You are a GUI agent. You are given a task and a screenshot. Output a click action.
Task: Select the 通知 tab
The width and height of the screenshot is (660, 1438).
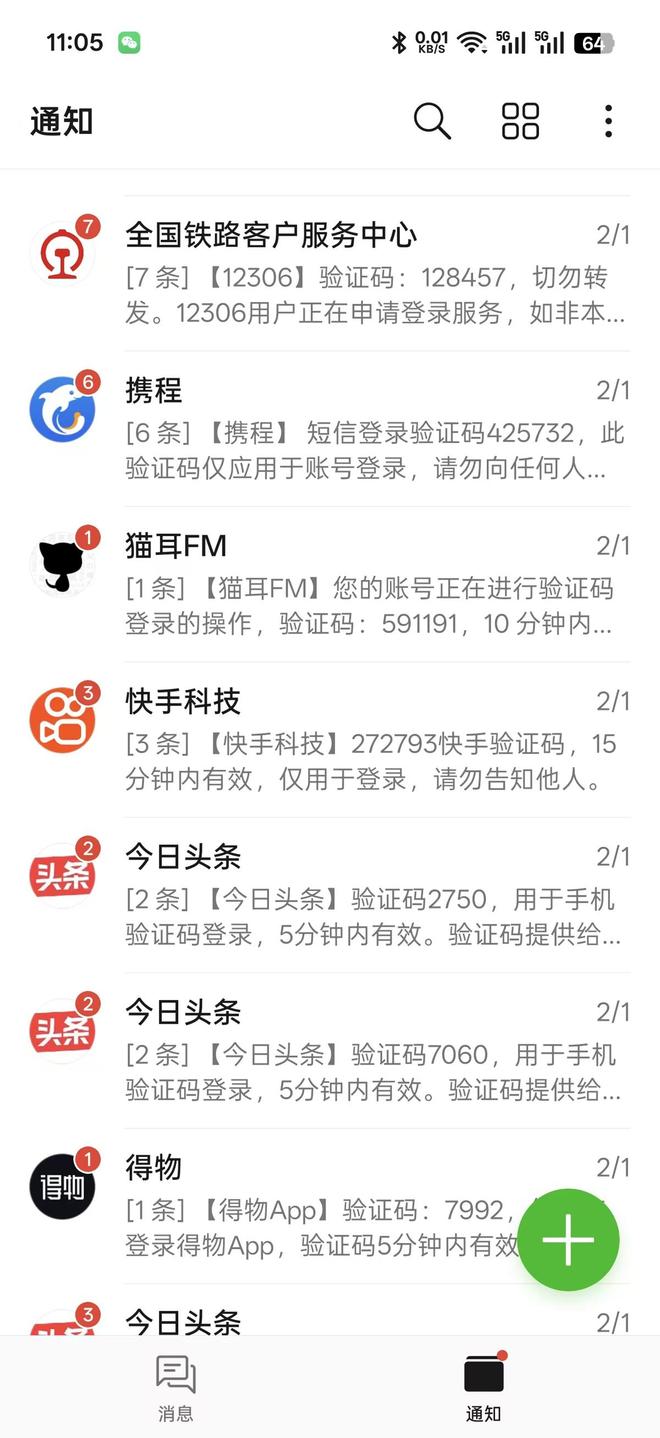pyautogui.click(x=483, y=1387)
